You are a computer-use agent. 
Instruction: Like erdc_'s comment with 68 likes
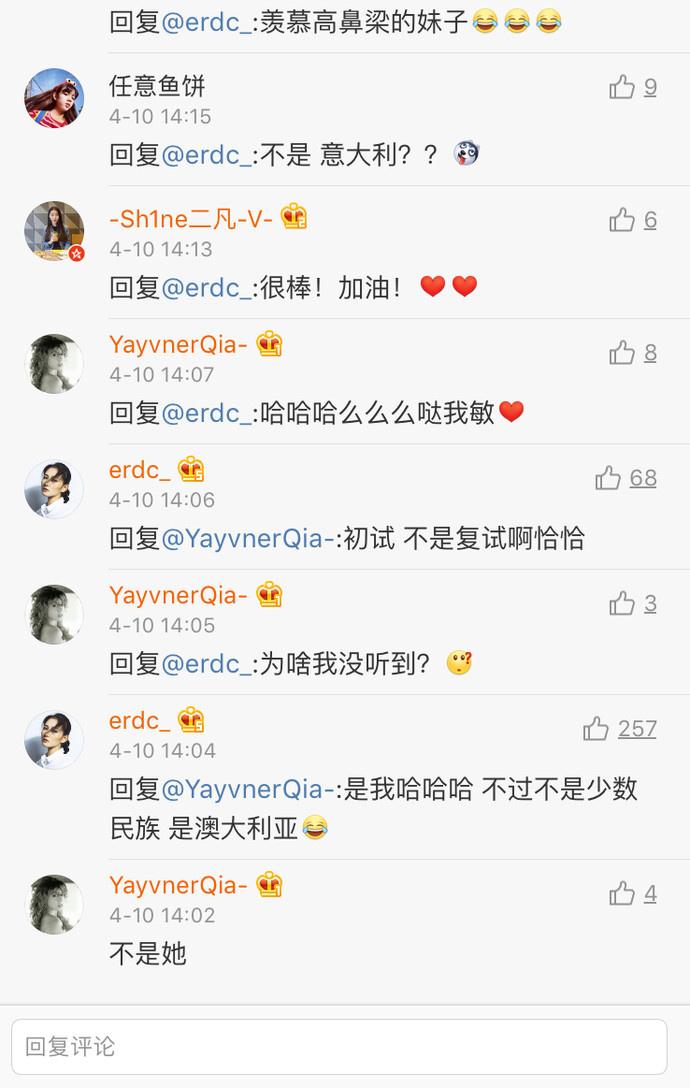[608, 478]
